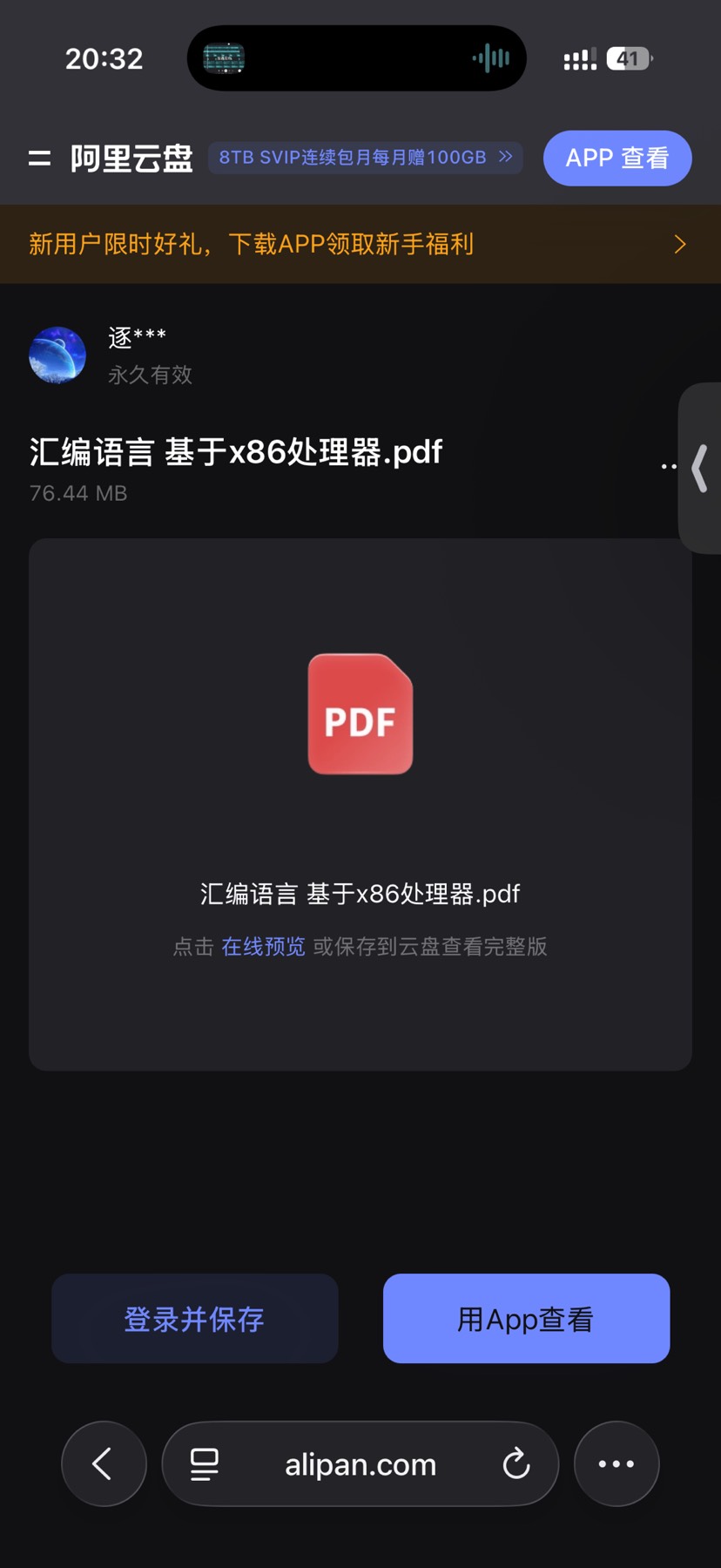Open the hamburger menu beside 阿里云盘
The height and width of the screenshot is (1568, 721).
[39, 158]
